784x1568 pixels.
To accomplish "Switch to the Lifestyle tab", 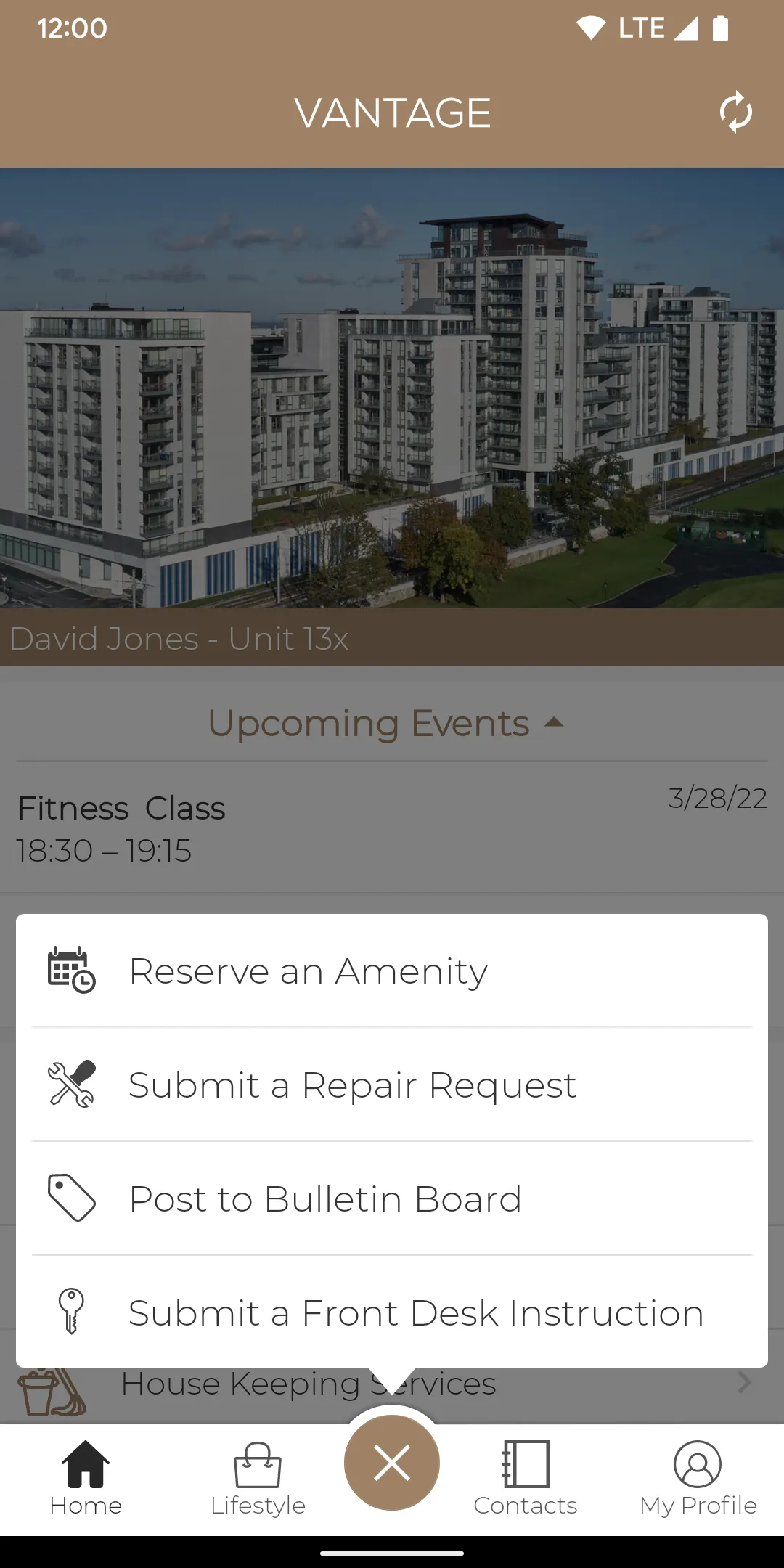I will [258, 1479].
